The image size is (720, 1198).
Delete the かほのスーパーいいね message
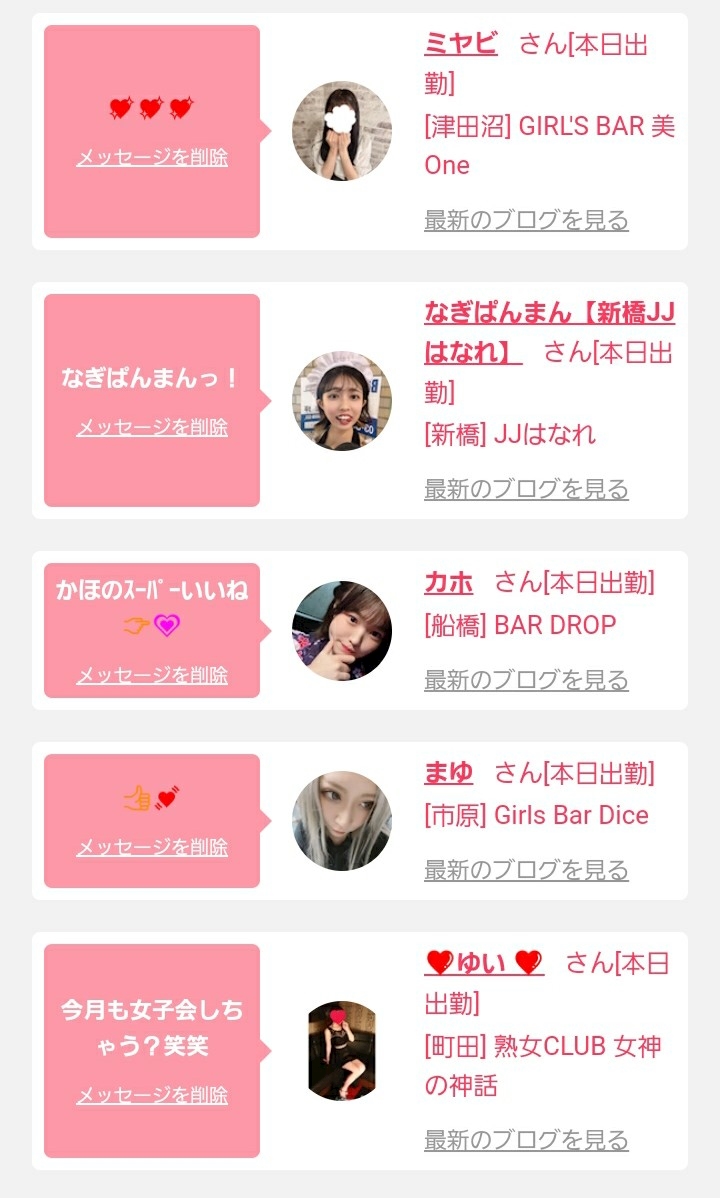pyautogui.click(x=152, y=675)
